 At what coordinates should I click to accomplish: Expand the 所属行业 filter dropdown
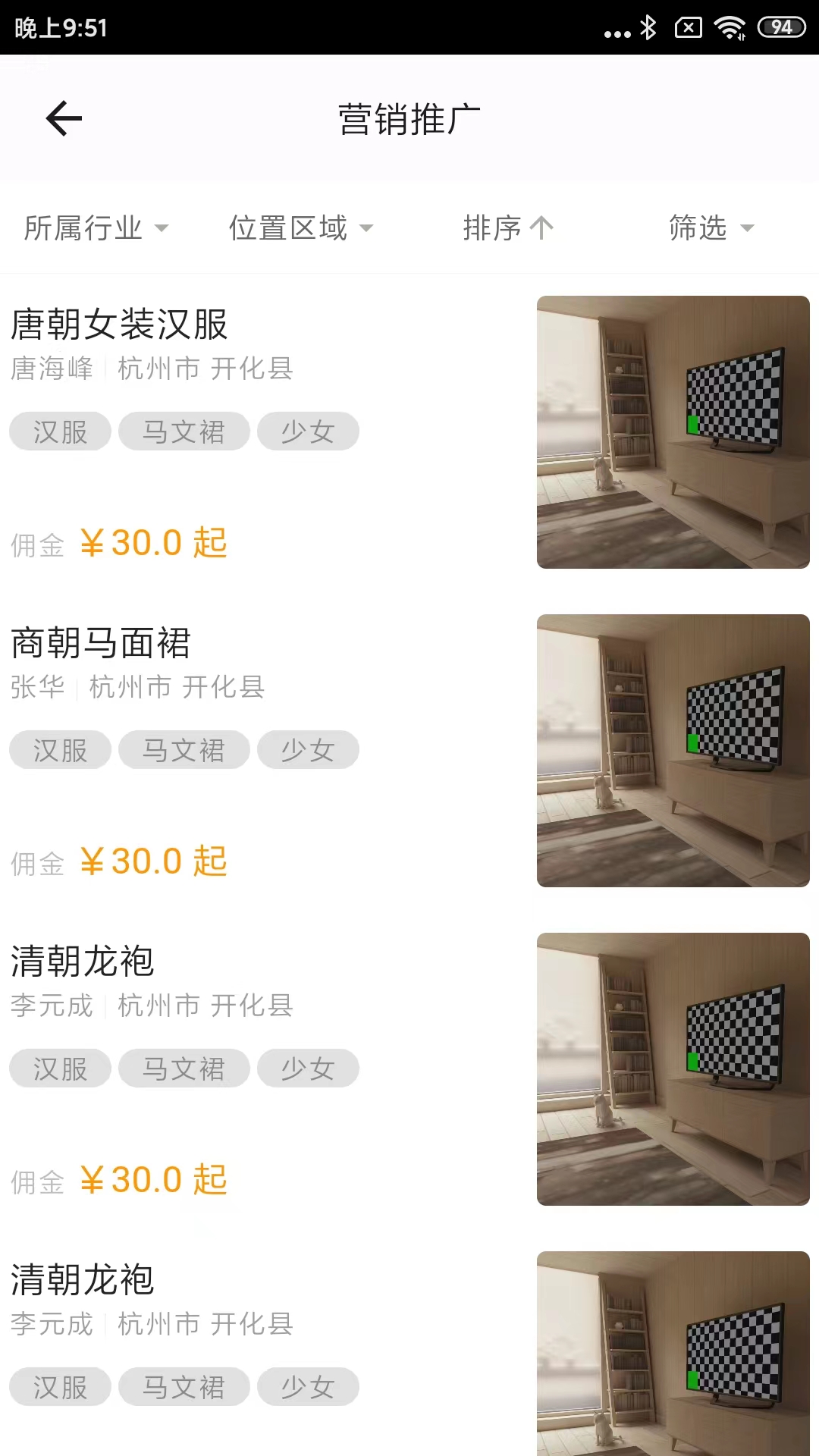pyautogui.click(x=96, y=227)
